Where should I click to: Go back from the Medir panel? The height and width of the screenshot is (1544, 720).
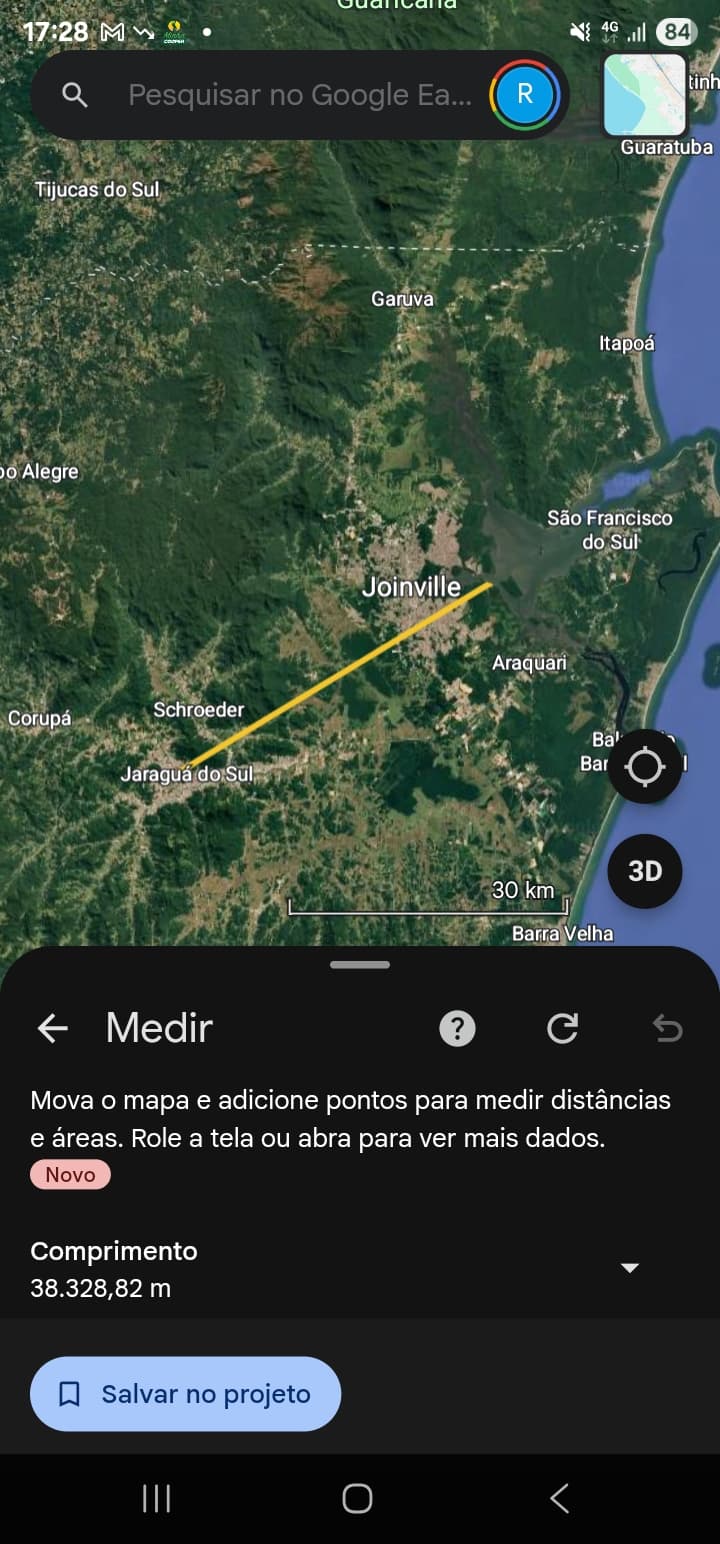[52, 1028]
